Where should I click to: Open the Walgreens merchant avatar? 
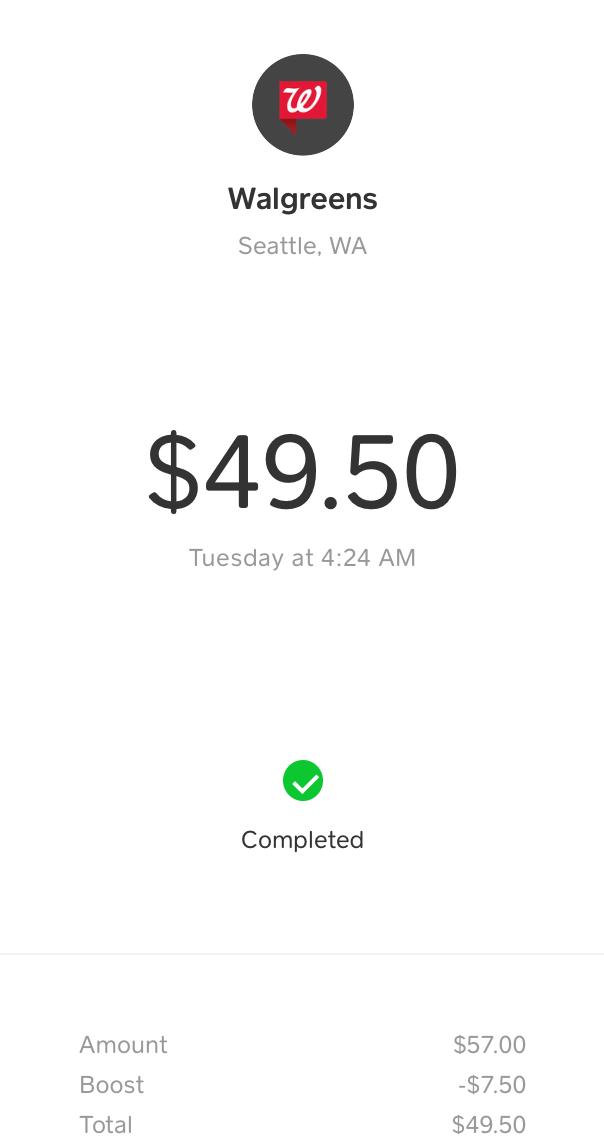point(302,104)
